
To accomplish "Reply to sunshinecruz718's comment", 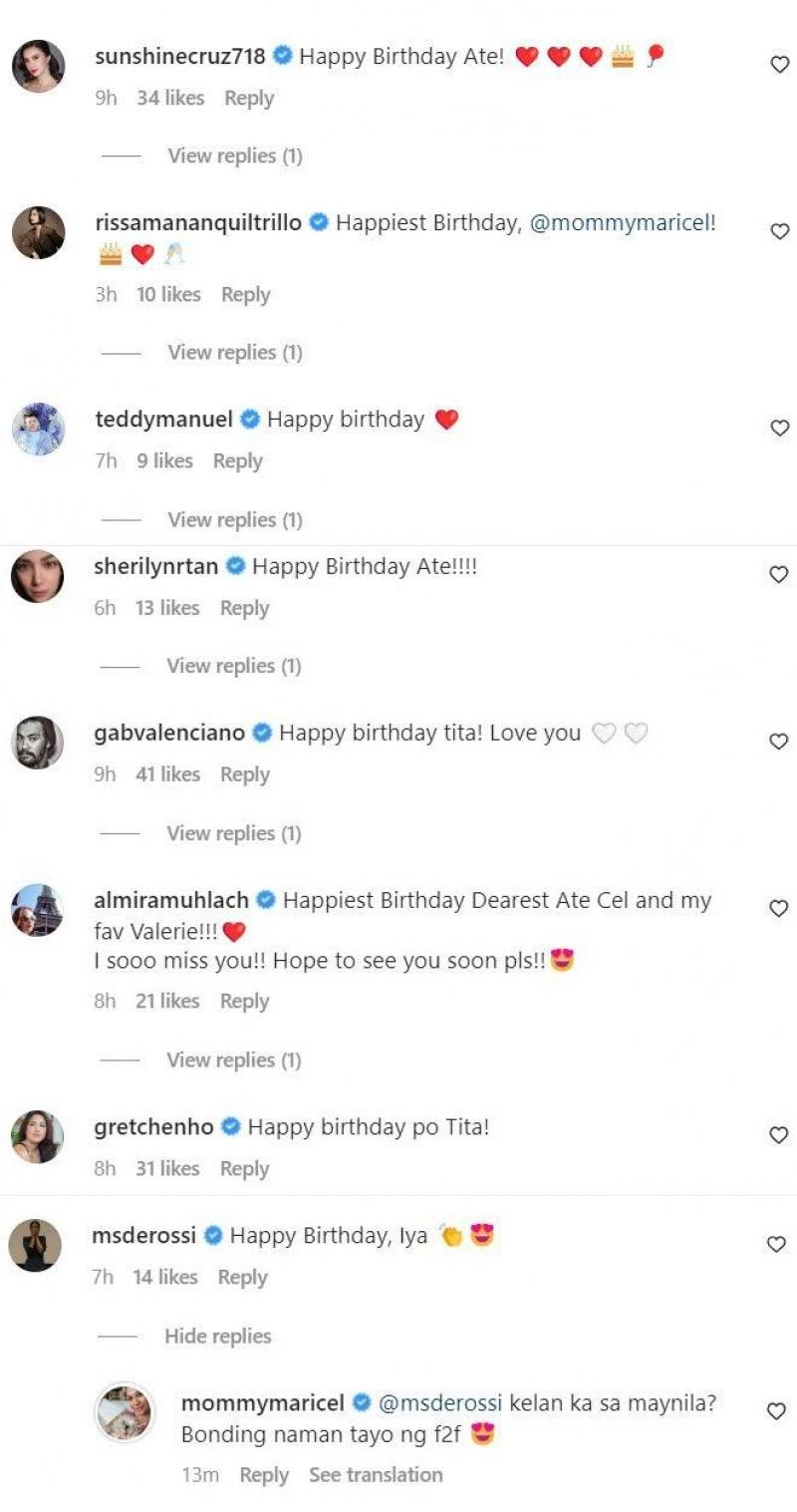I will pos(249,98).
